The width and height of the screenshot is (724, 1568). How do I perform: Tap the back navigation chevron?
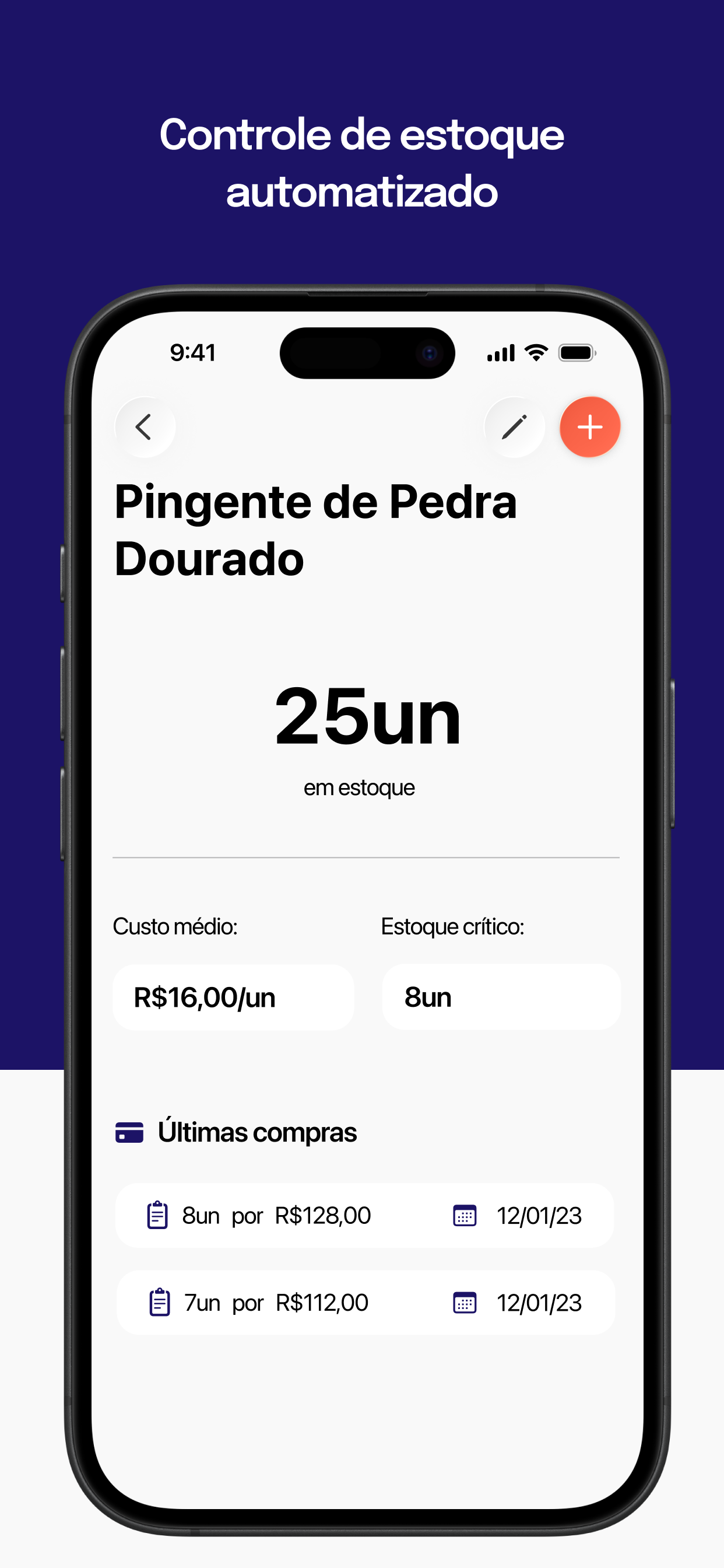point(144,428)
